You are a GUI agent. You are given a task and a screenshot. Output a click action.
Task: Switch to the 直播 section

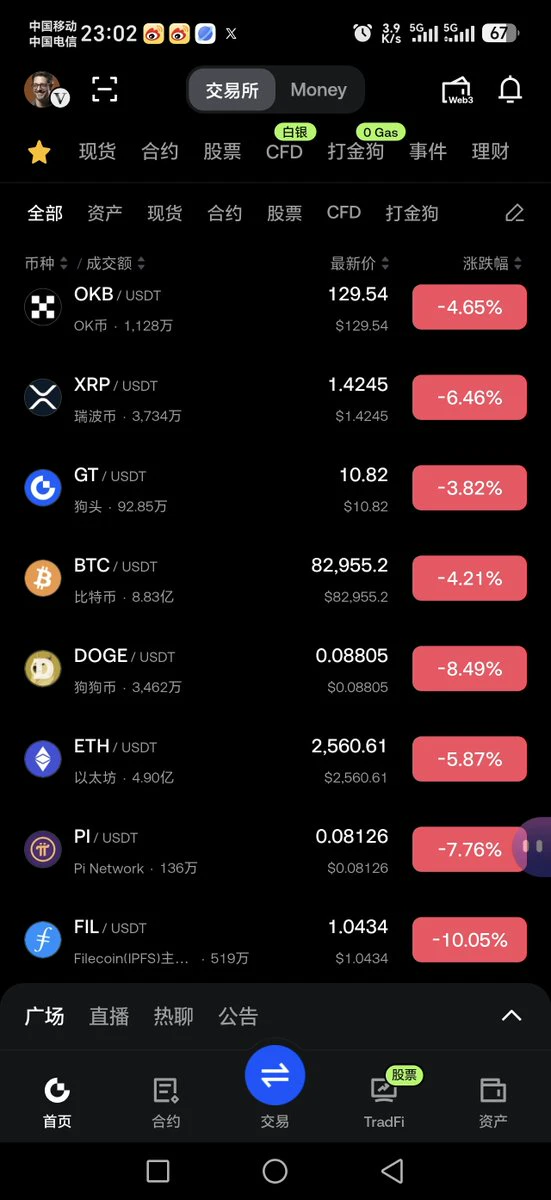pos(109,1016)
